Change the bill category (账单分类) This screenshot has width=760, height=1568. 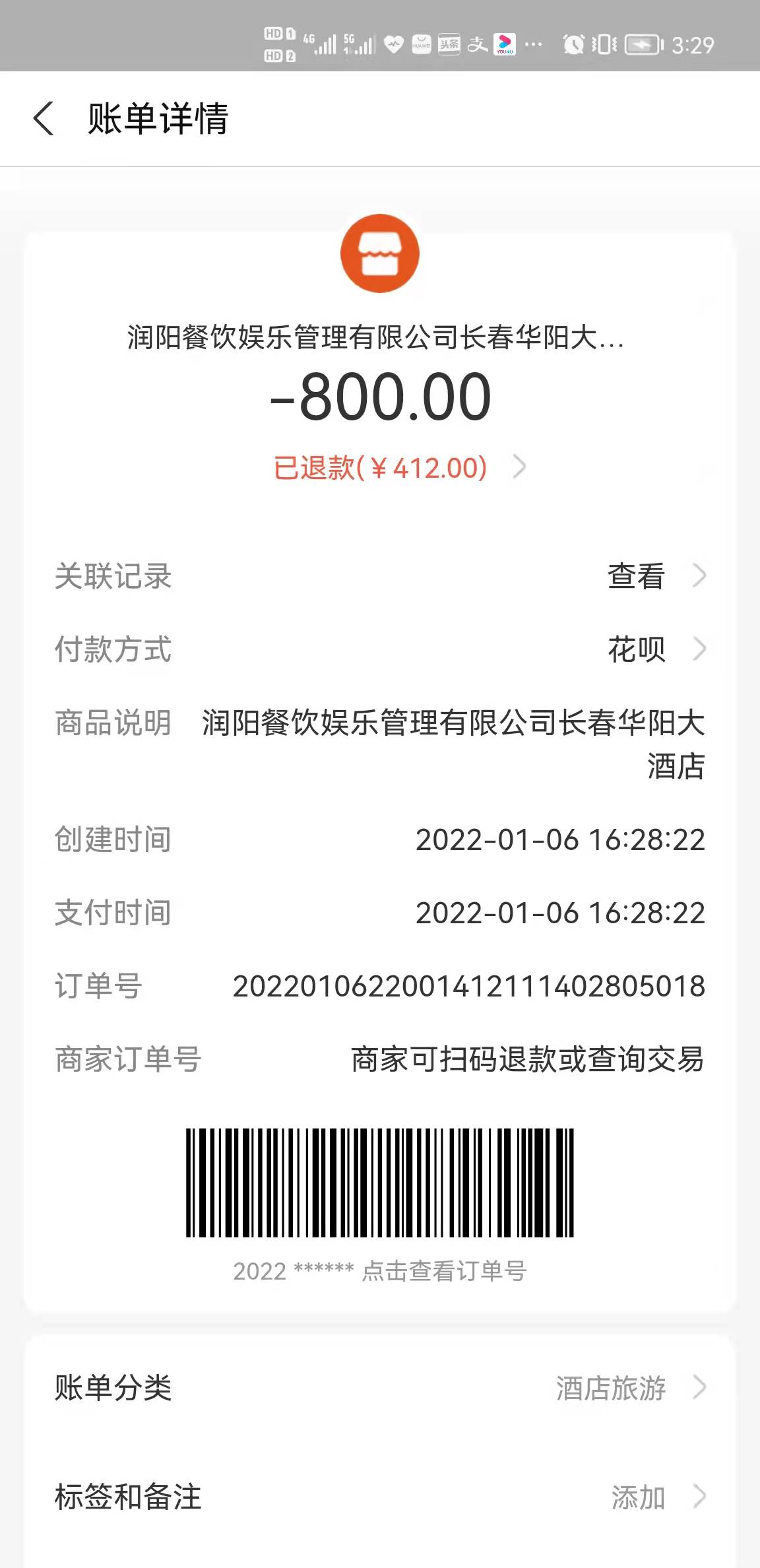tap(380, 1387)
